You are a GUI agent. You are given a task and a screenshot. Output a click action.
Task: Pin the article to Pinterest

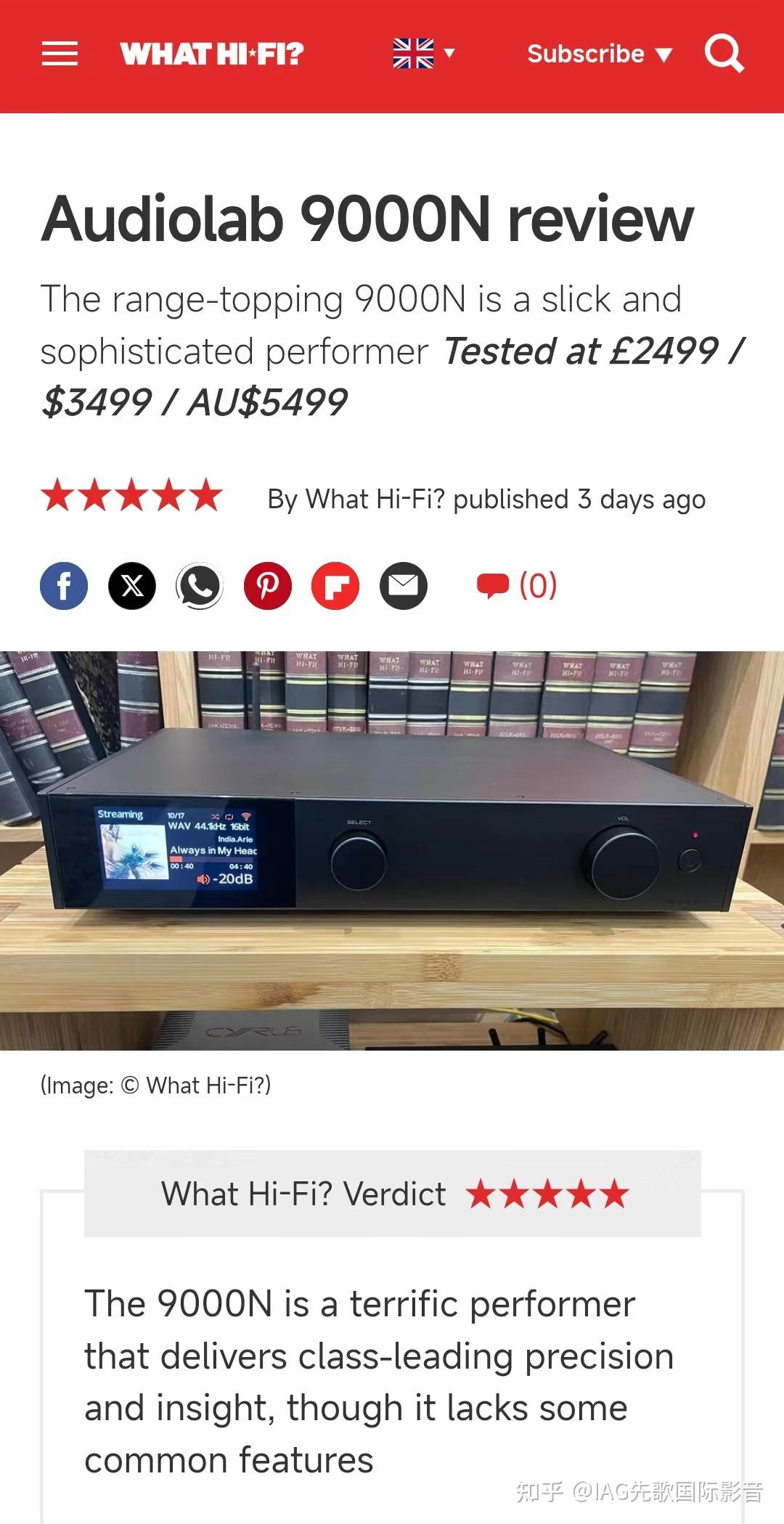(x=266, y=585)
